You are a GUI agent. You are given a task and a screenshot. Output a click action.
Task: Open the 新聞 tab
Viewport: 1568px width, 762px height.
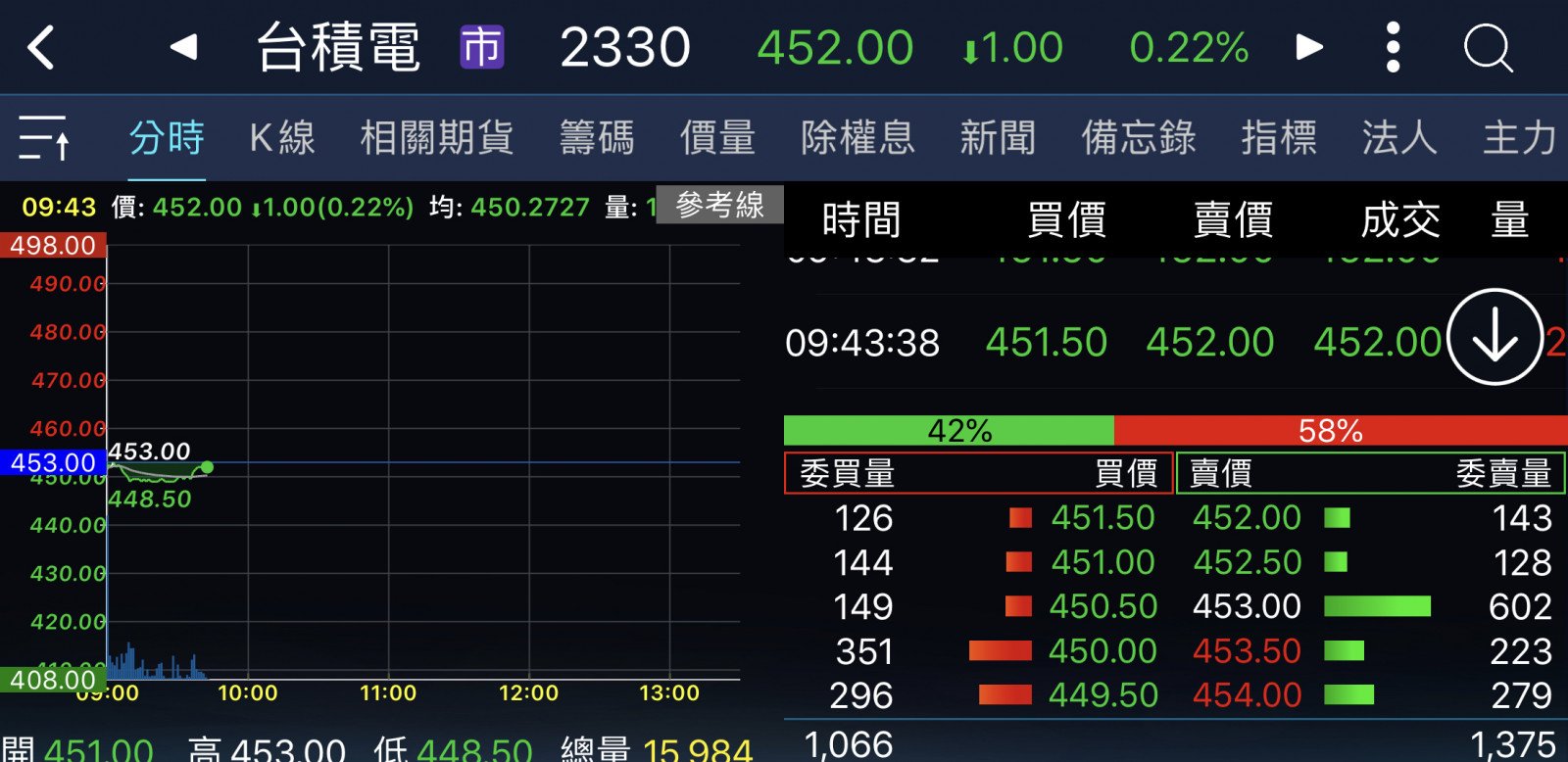click(998, 137)
